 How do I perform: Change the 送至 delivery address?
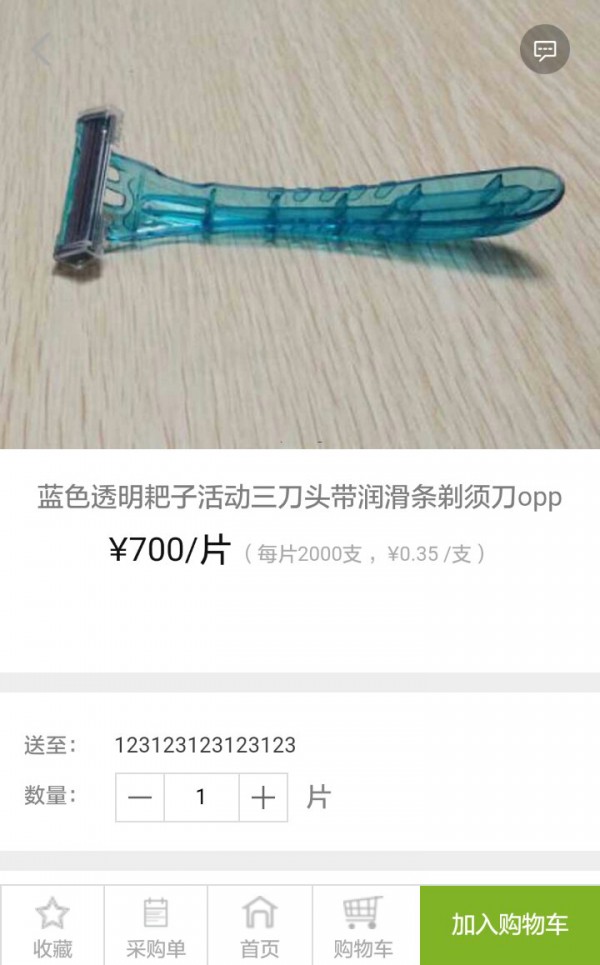click(205, 745)
